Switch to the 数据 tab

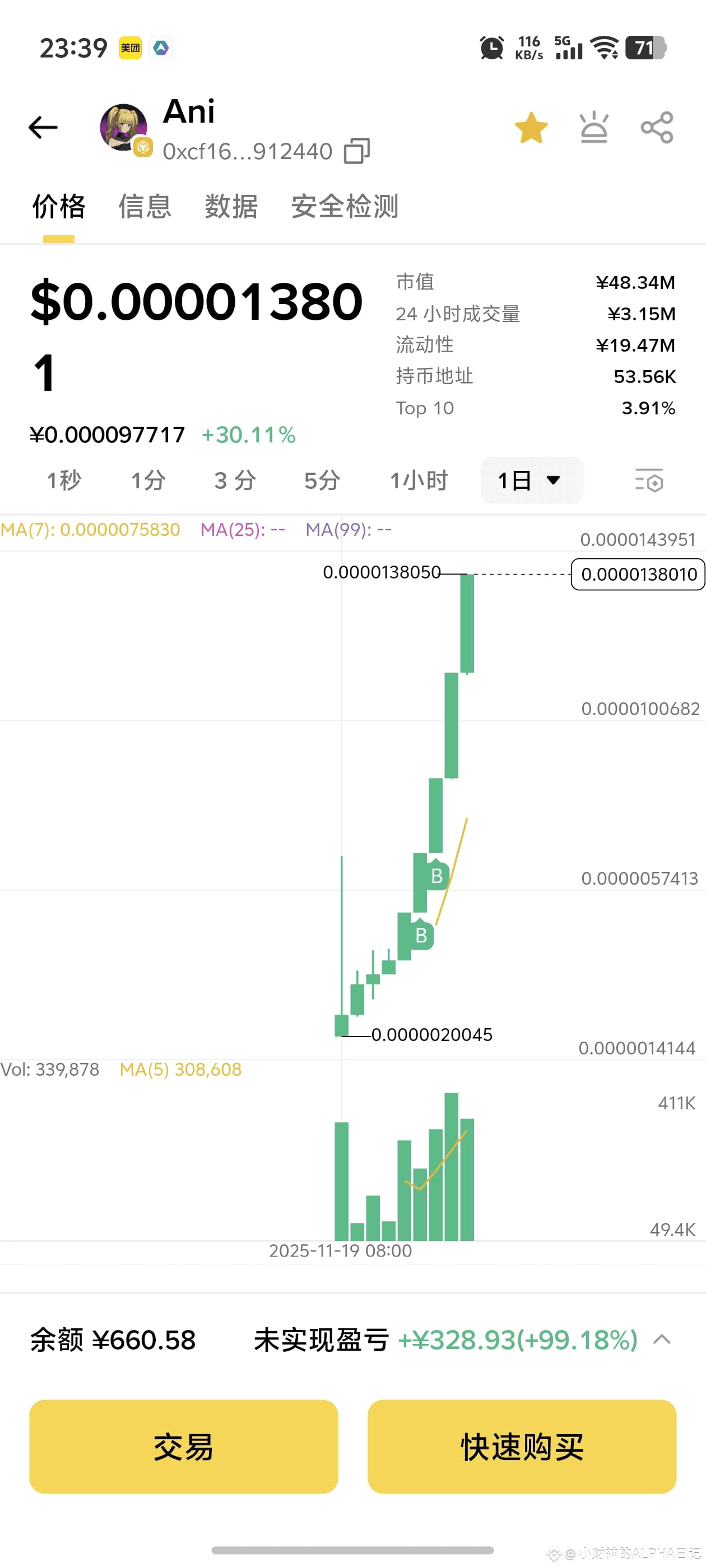(x=231, y=206)
